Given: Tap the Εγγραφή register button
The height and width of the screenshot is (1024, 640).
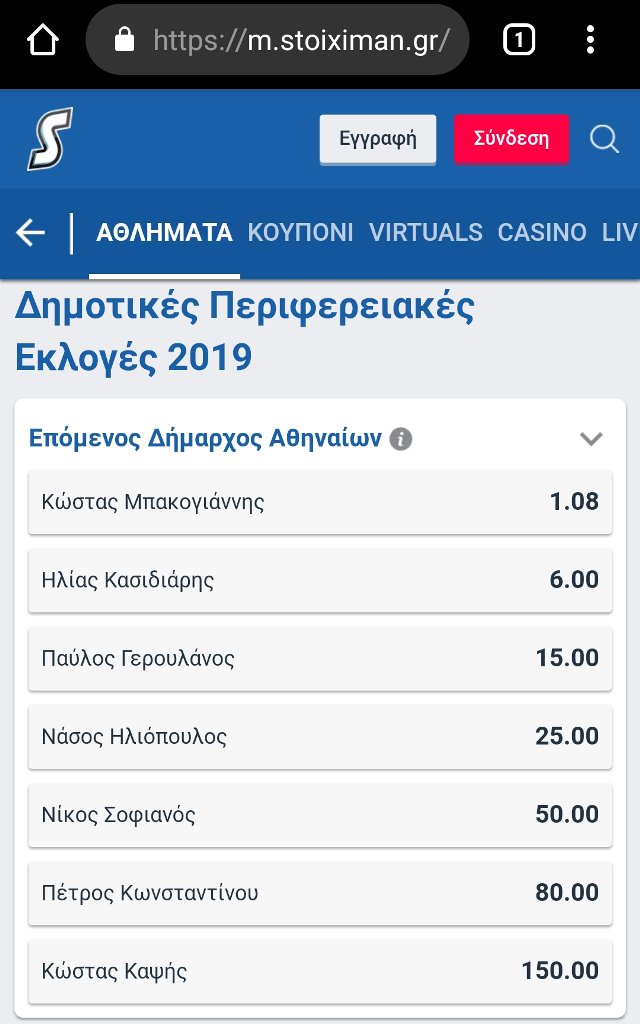Looking at the screenshot, I should (377, 139).
